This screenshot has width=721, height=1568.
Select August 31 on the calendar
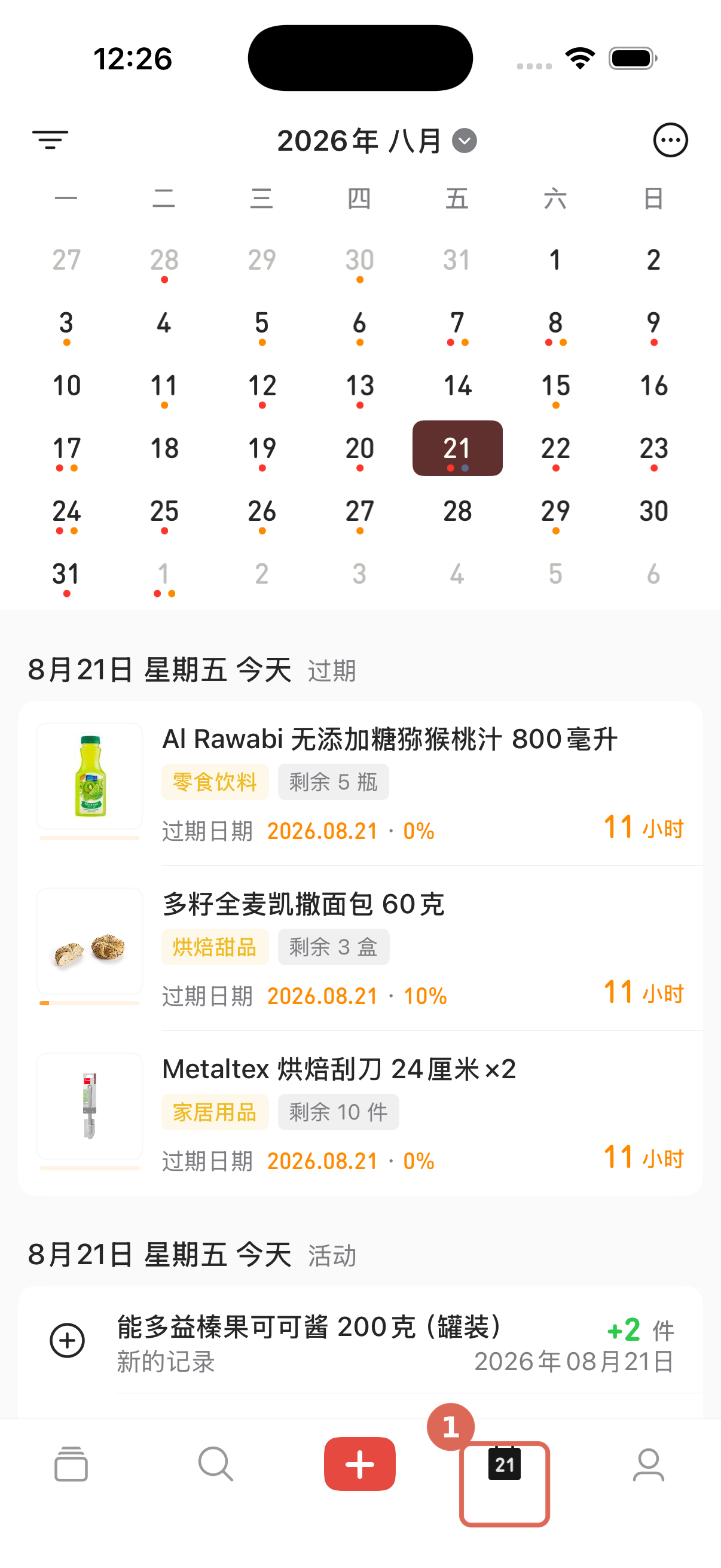66,574
